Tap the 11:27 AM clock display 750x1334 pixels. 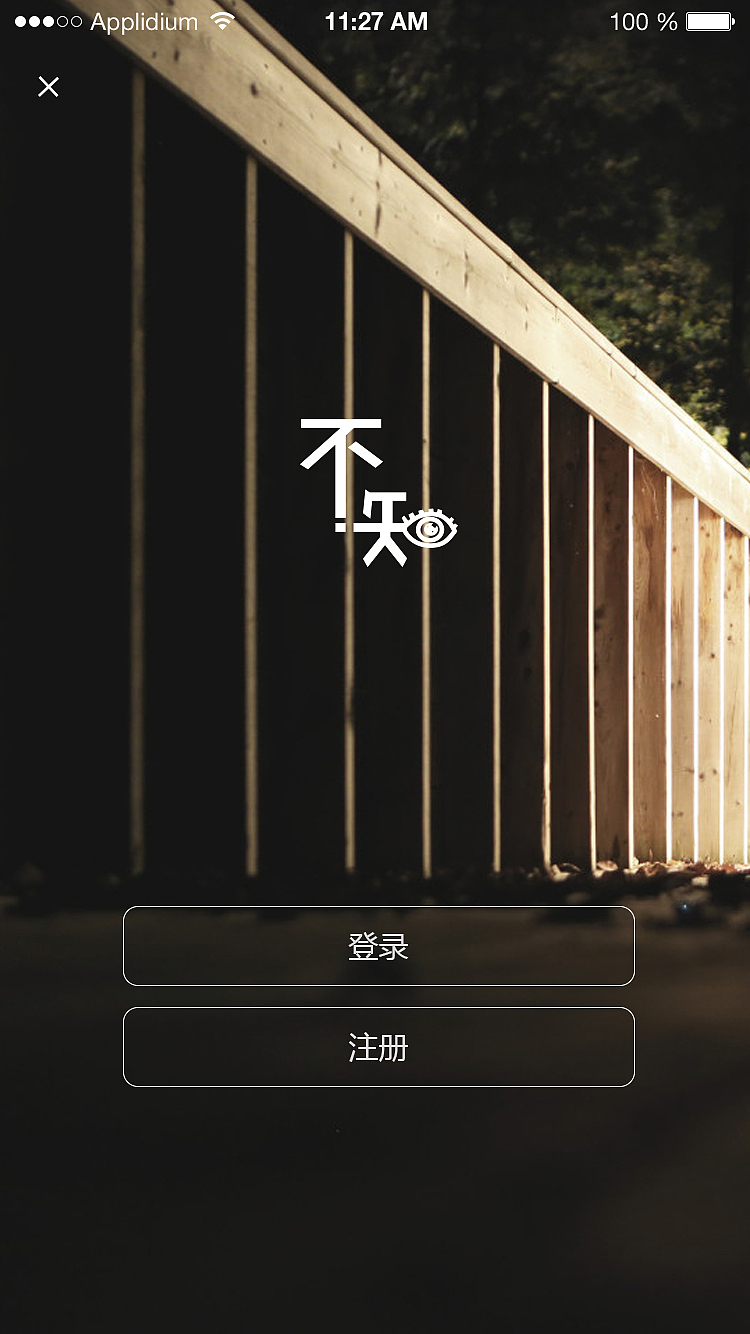click(x=377, y=20)
